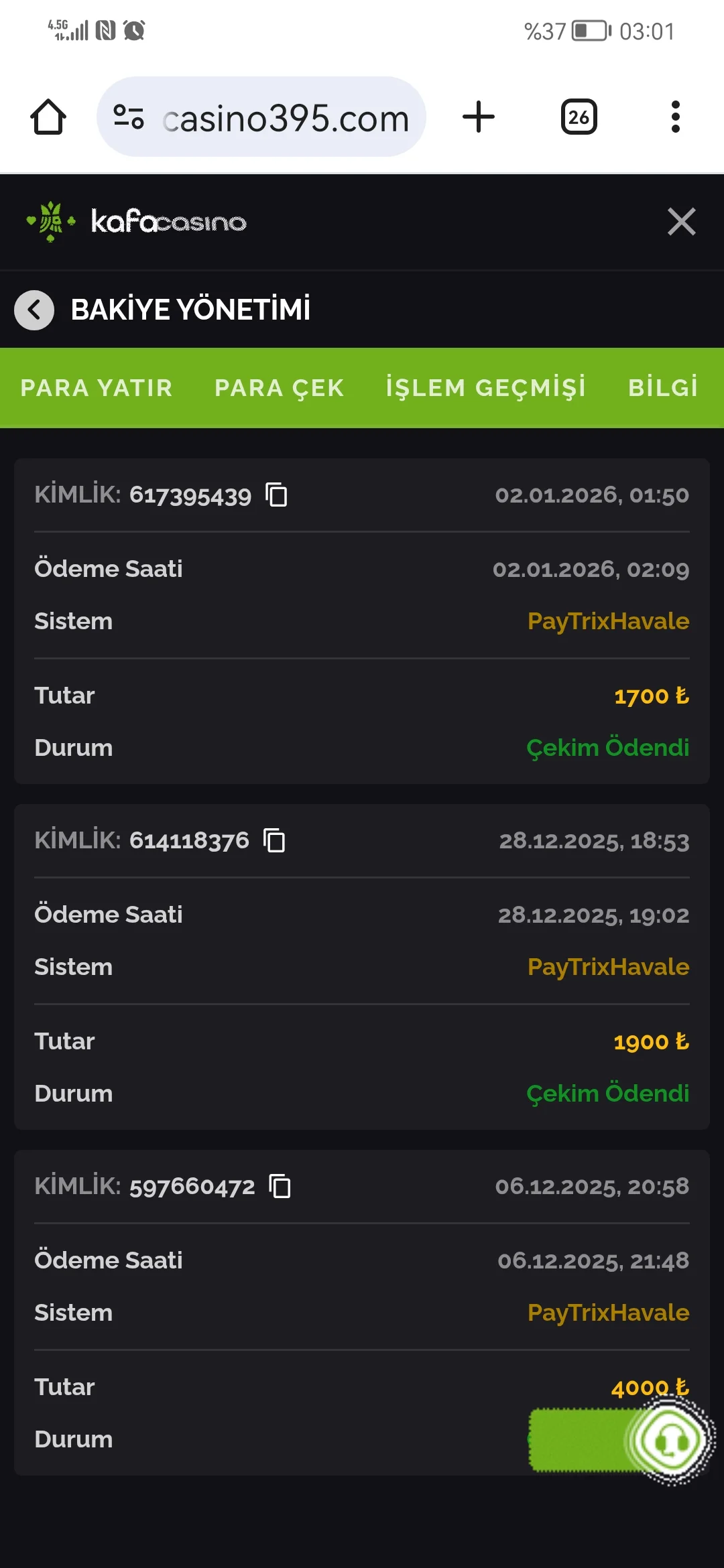
Task: Switch to the Para Yatır tab
Action: point(97,388)
